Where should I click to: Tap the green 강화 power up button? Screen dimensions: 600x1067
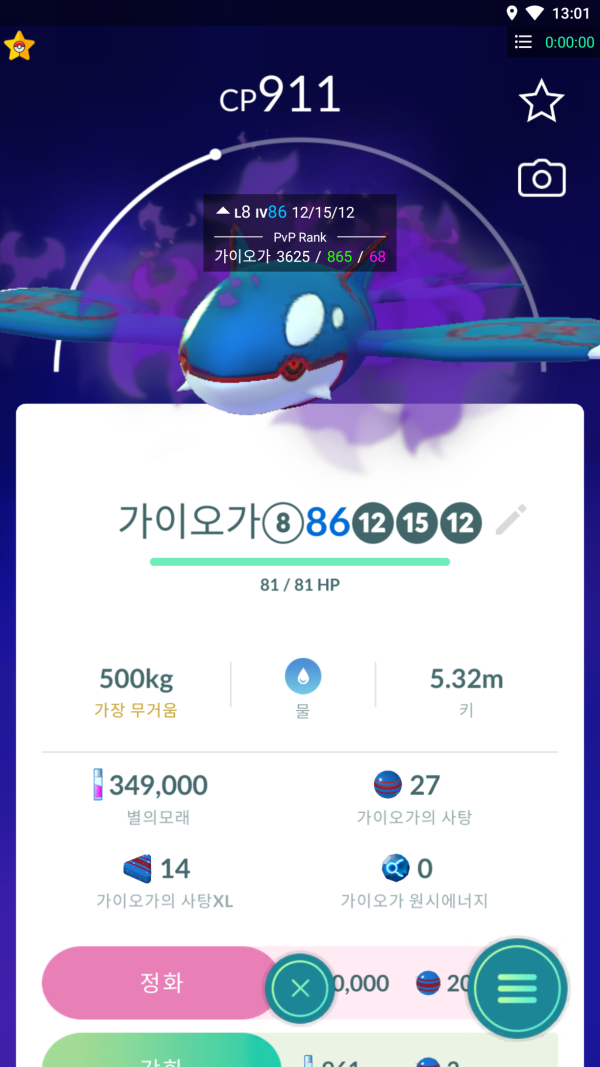click(160, 1052)
